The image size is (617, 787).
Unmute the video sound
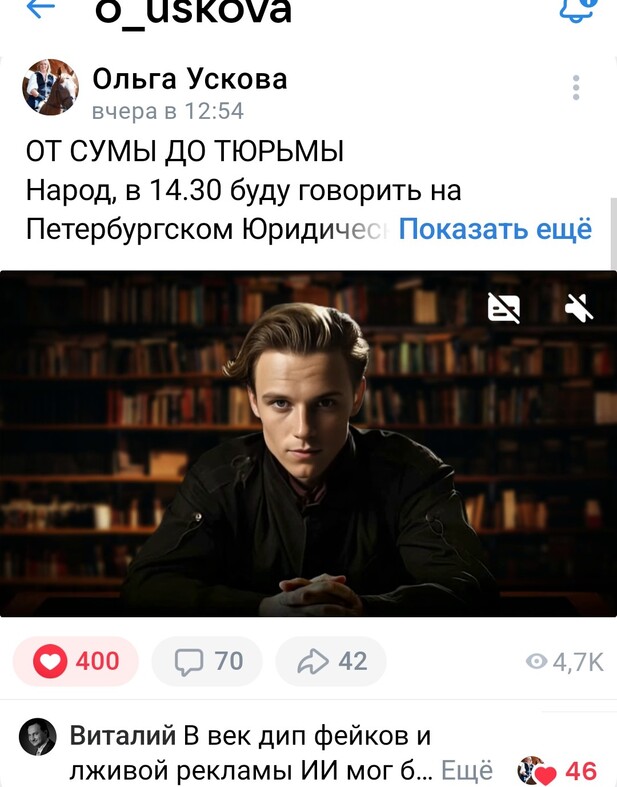pyautogui.click(x=579, y=308)
